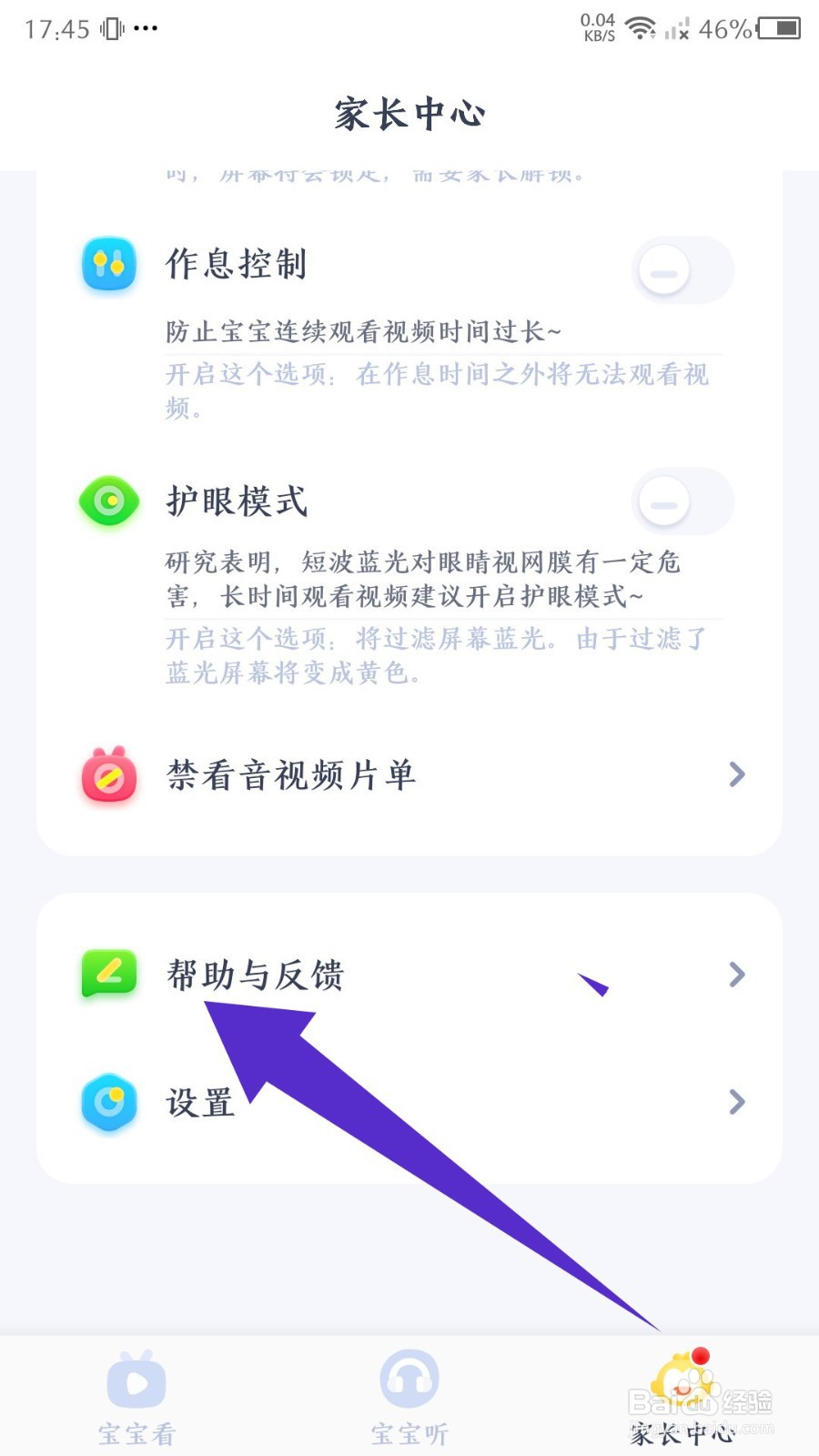This screenshot has height=1456, width=819.
Task: Click the blue 设置 settings icon
Action: [x=109, y=1104]
